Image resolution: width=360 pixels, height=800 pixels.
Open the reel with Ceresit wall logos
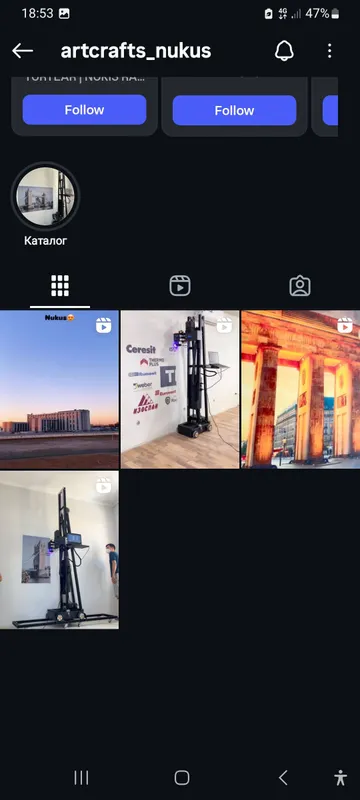coord(180,389)
